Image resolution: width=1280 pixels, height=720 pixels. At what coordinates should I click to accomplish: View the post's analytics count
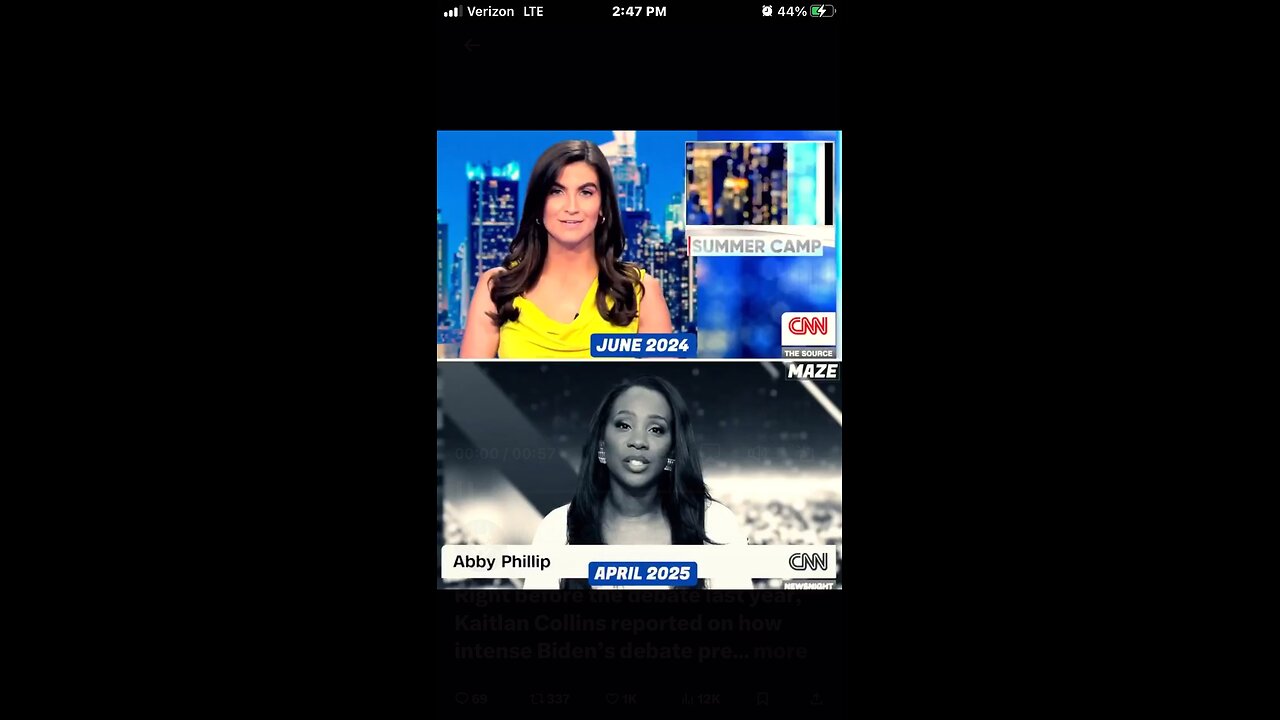point(690,699)
